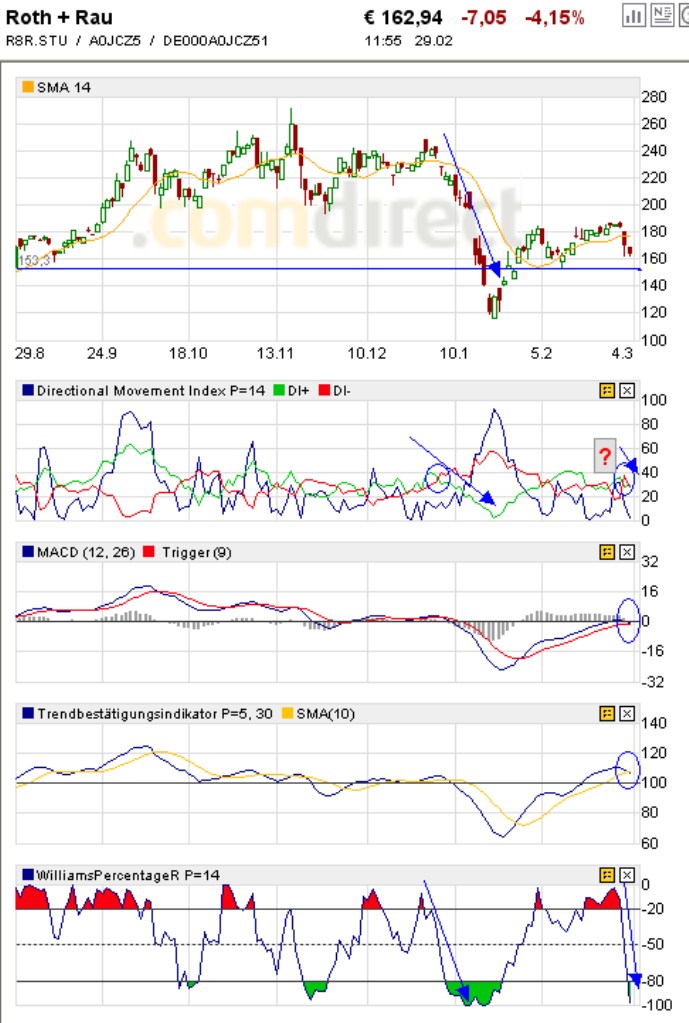Remove the MACD indicator panel

point(627,552)
